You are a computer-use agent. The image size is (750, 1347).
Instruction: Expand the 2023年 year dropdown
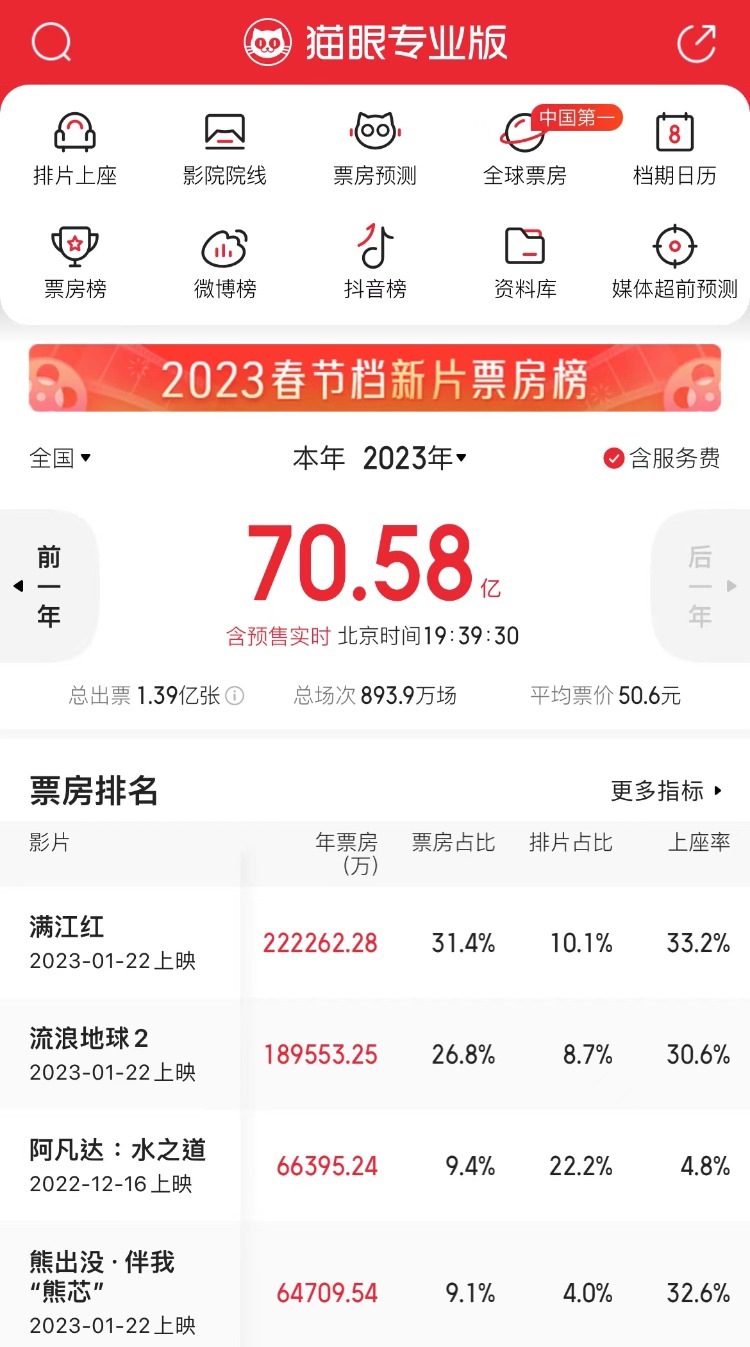click(414, 458)
